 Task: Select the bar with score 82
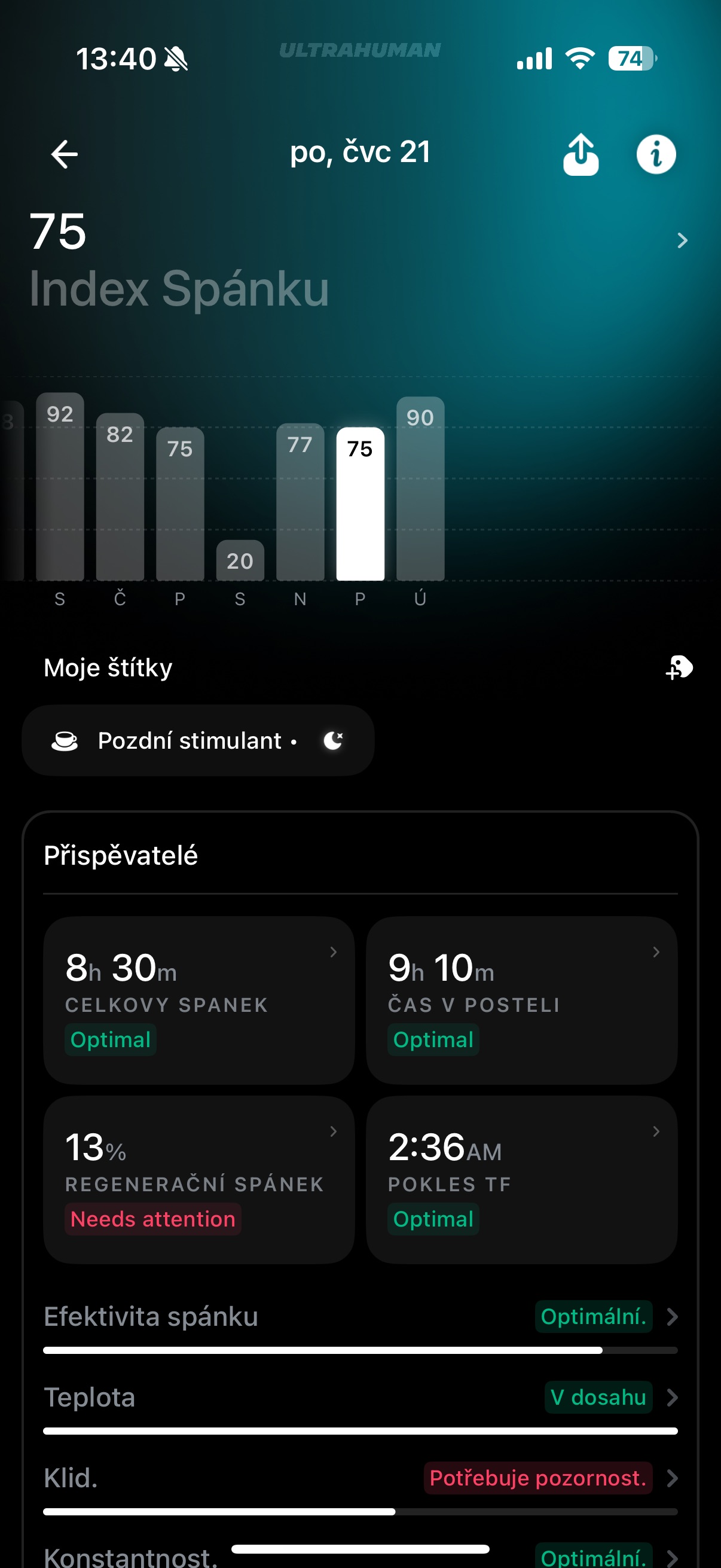(x=120, y=496)
